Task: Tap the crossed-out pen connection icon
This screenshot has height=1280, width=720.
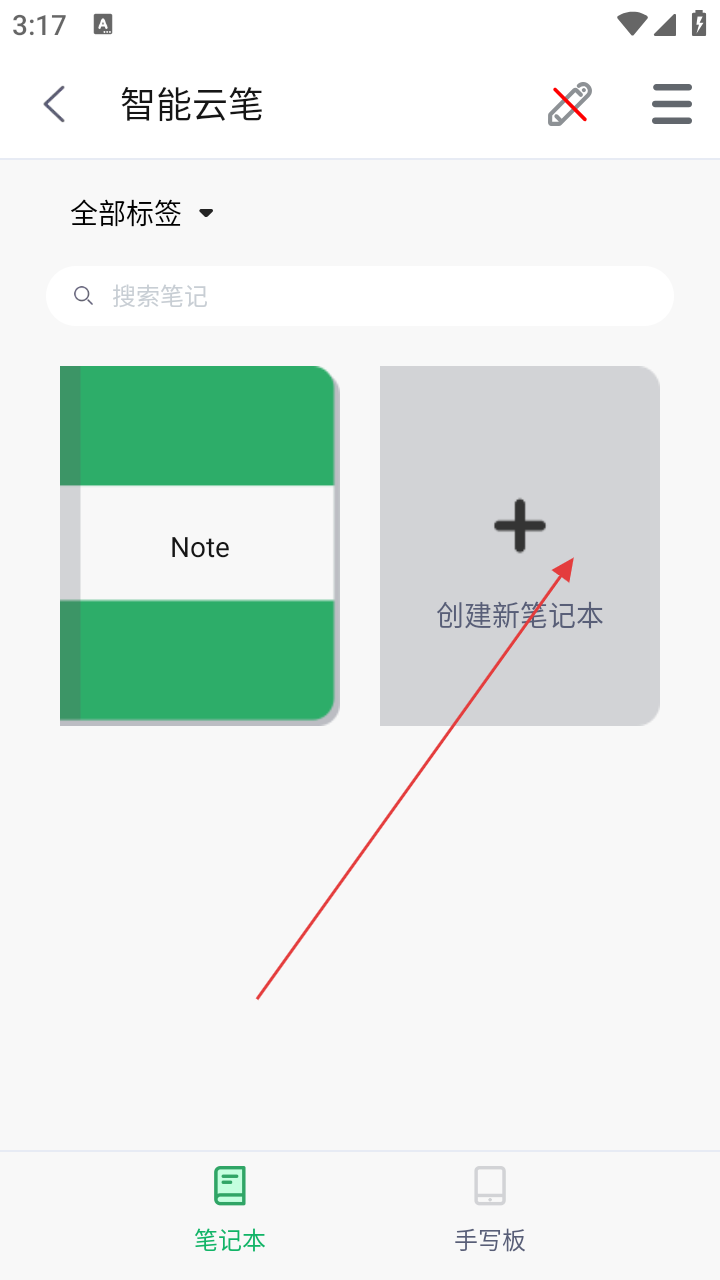Action: point(569,104)
